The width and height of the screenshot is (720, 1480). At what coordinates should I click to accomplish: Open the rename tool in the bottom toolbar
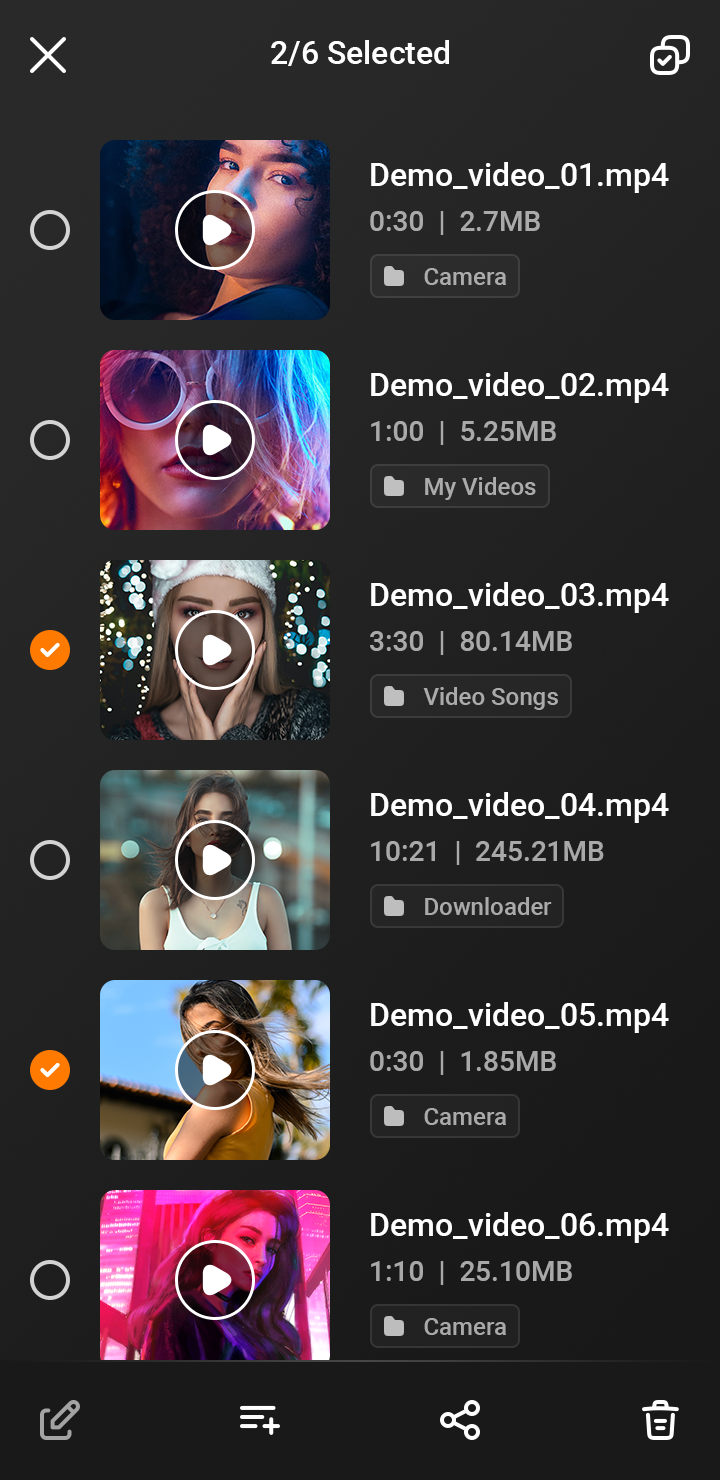coord(59,1419)
